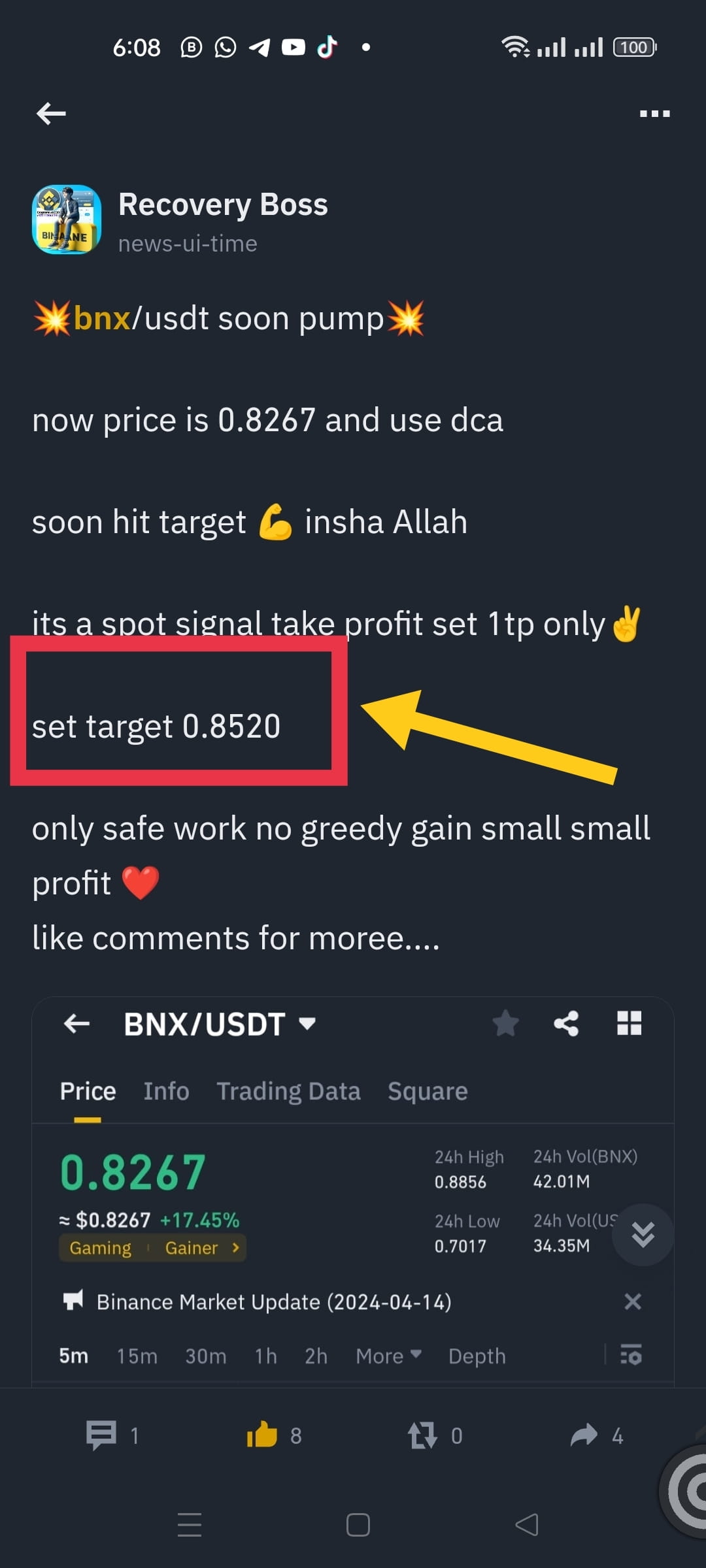
Task: Select the 15m timeframe
Action: click(137, 1356)
